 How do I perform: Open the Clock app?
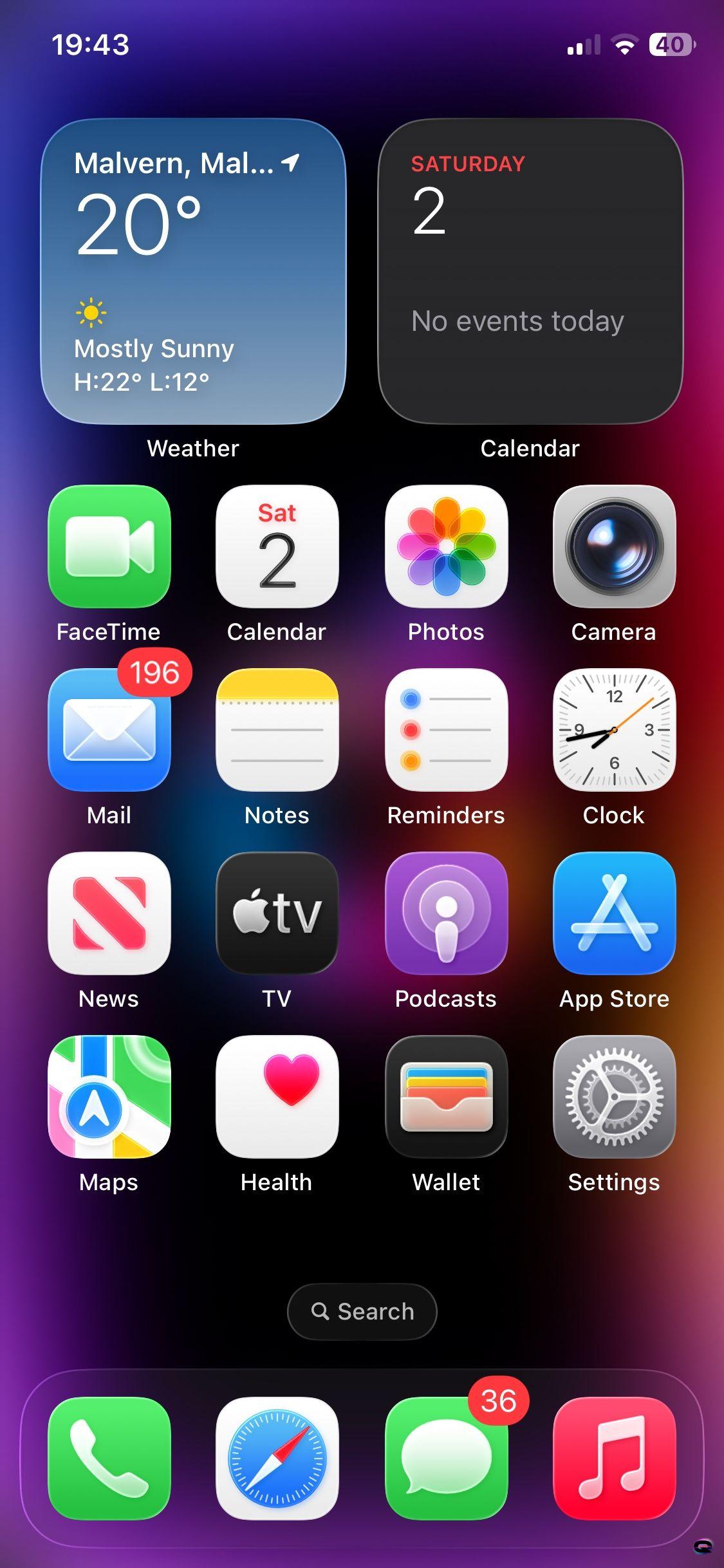click(614, 730)
